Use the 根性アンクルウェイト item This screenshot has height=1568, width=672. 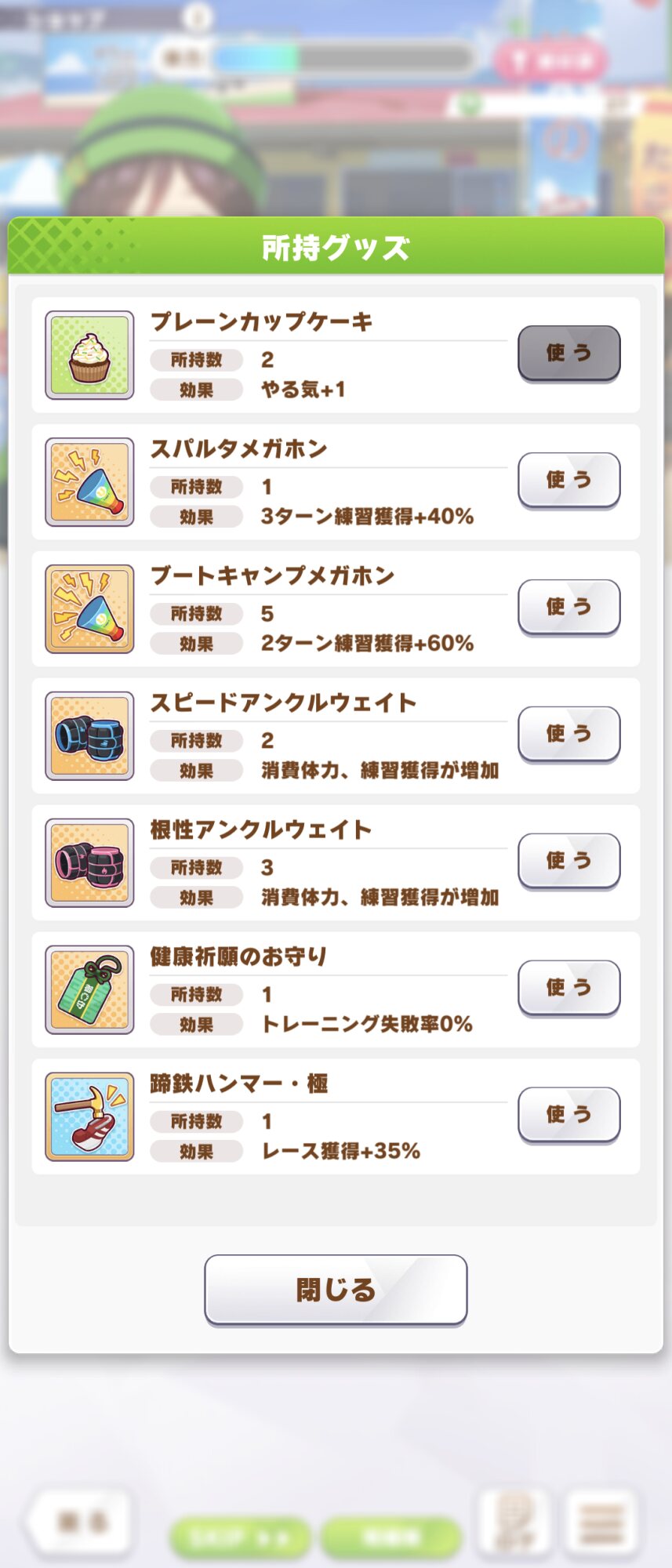[x=568, y=861]
